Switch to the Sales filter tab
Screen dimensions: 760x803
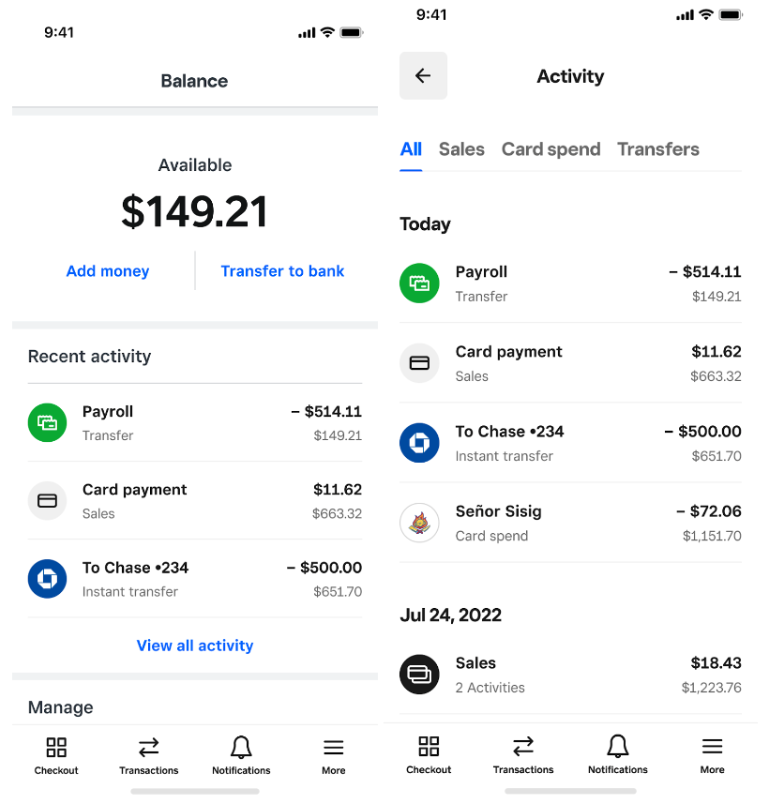tap(461, 149)
